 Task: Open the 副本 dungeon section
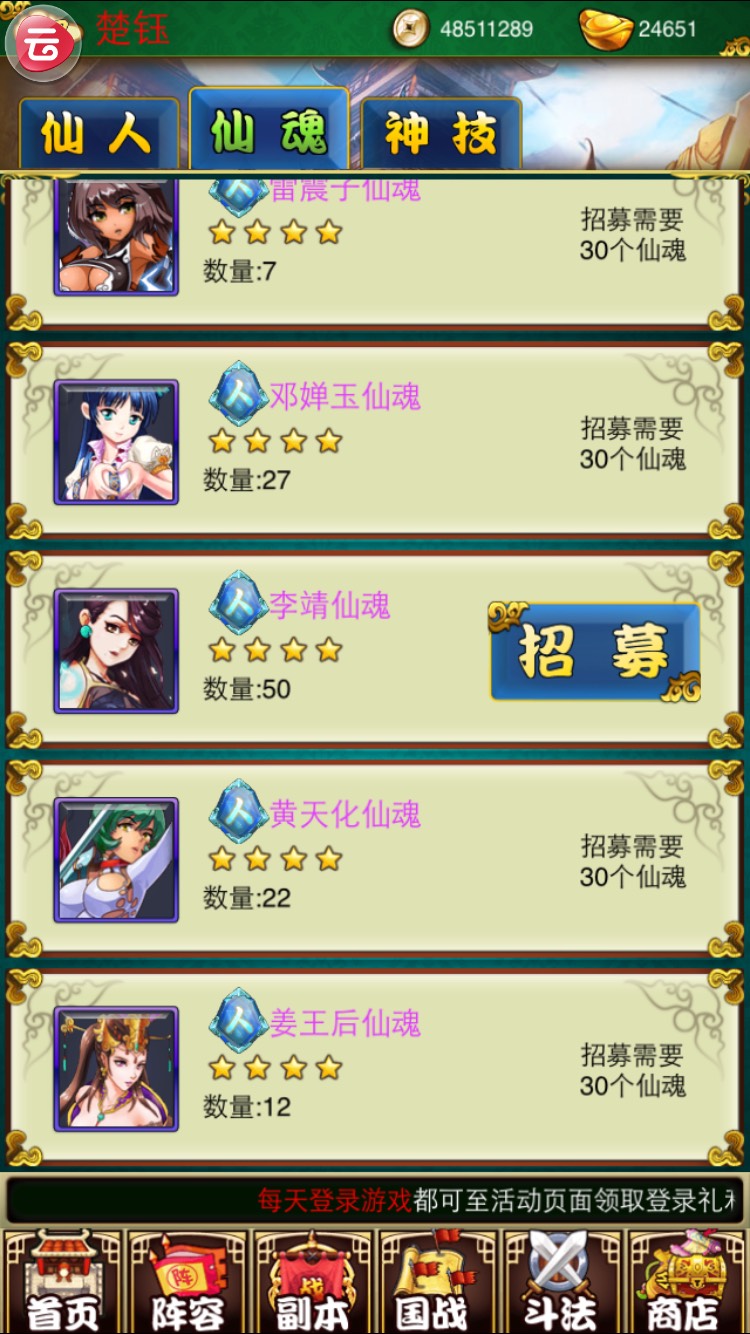coord(312,1283)
